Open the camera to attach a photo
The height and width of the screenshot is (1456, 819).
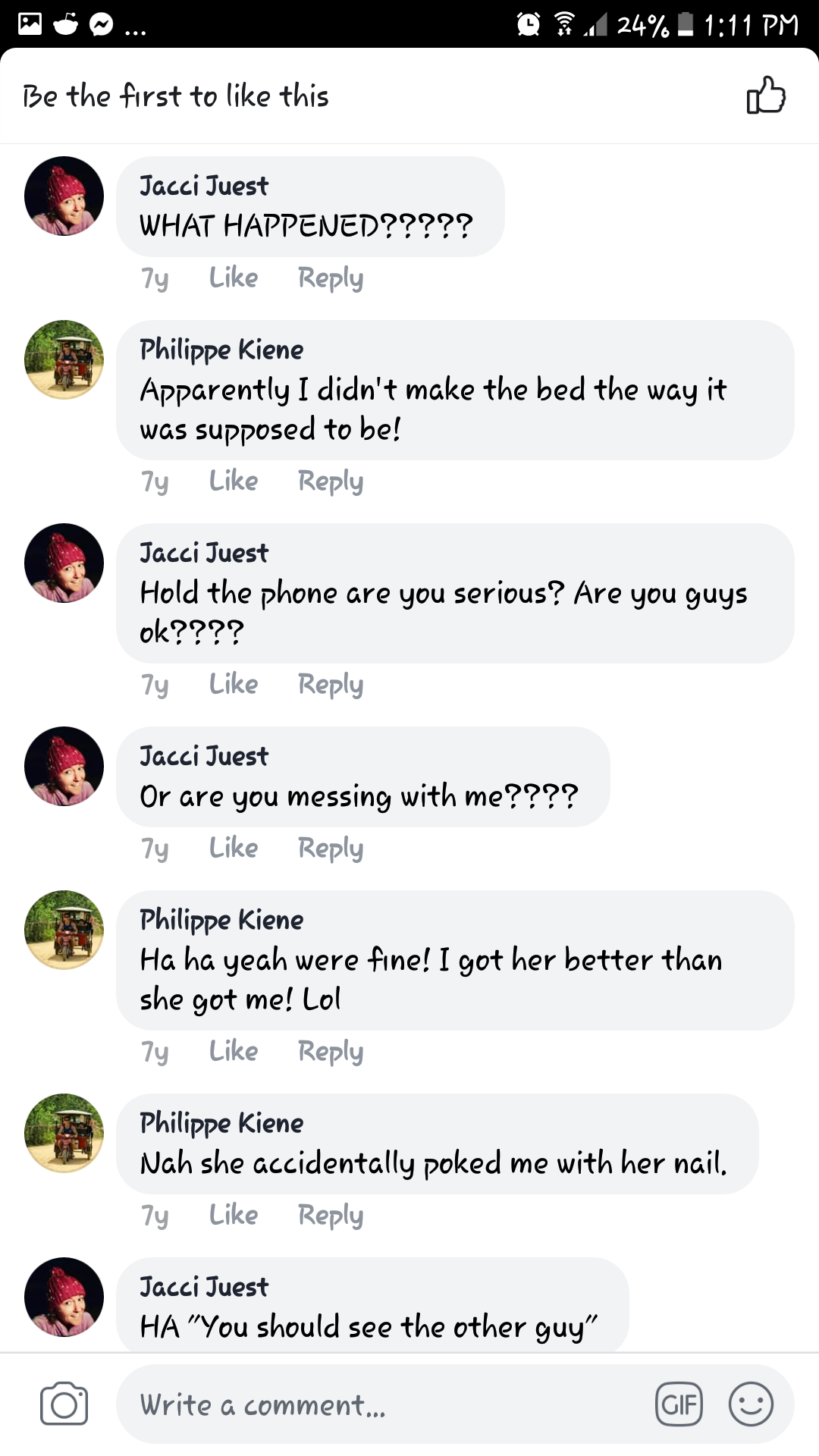point(64,1404)
